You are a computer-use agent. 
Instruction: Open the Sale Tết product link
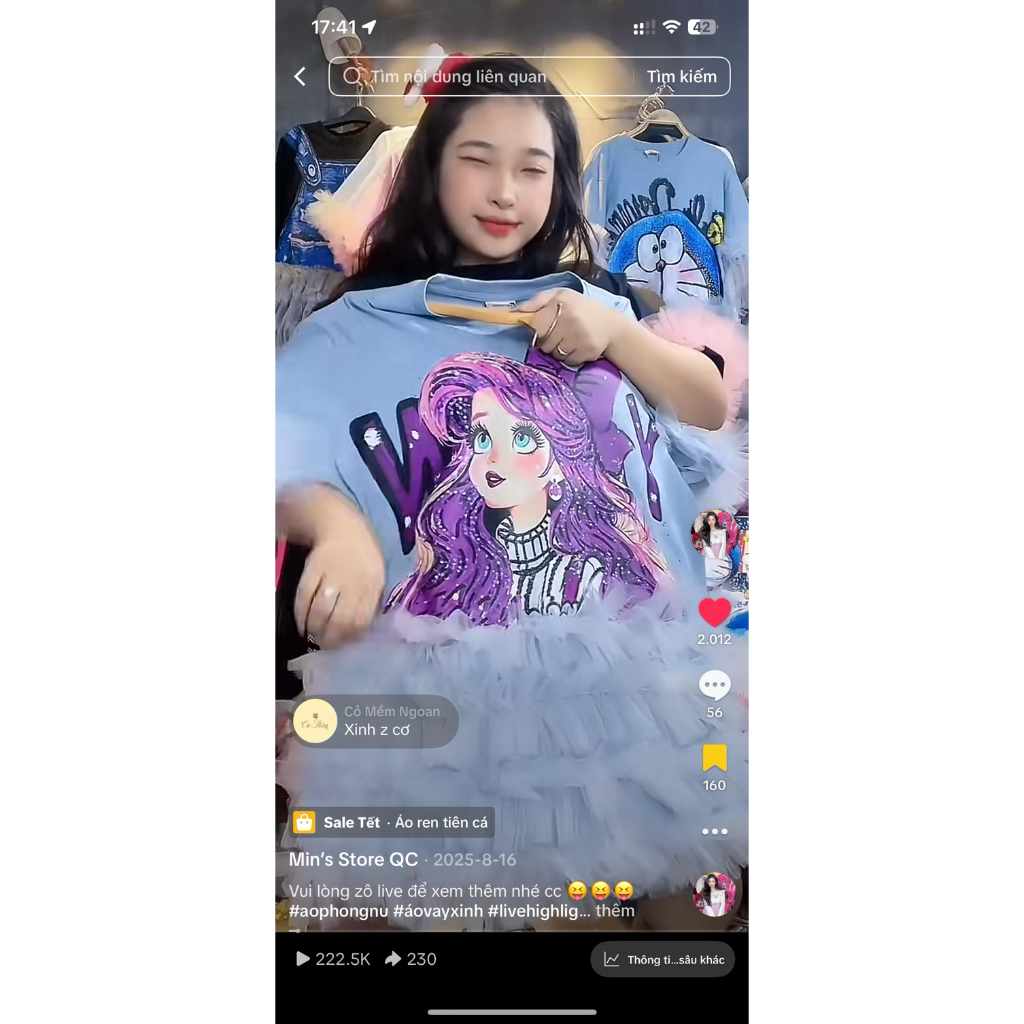point(392,822)
